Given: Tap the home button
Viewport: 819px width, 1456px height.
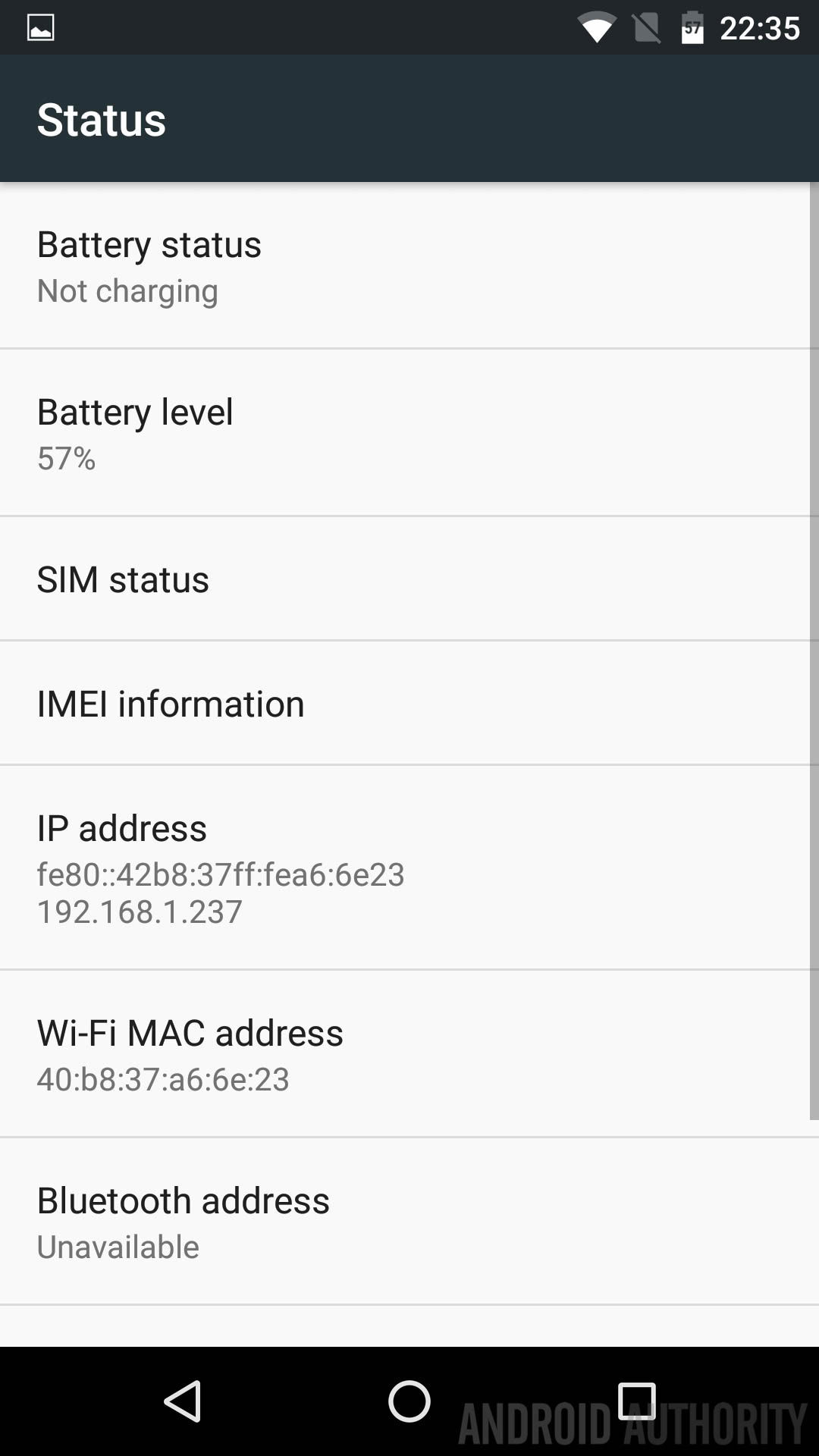Looking at the screenshot, I should 409,1401.
